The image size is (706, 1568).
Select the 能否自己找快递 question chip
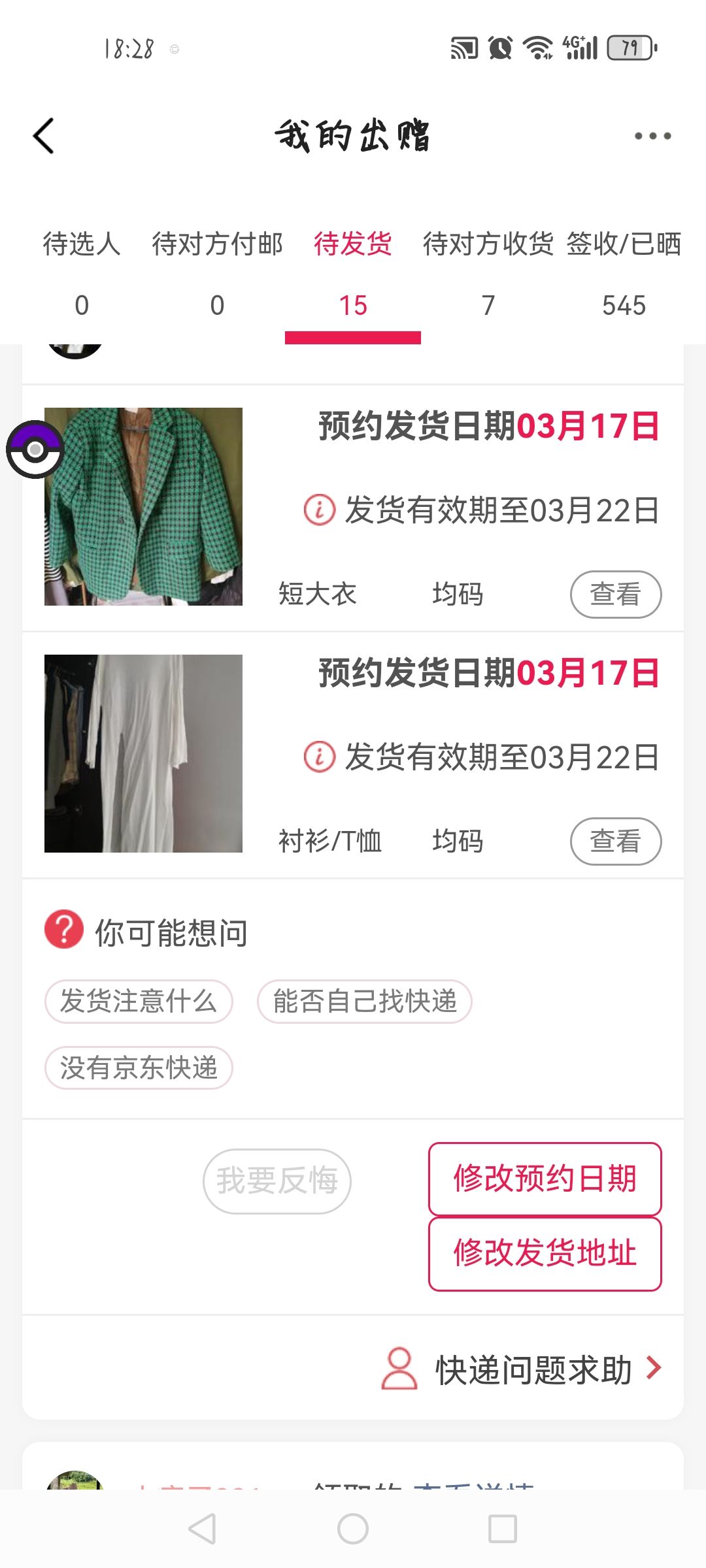pos(365,1002)
